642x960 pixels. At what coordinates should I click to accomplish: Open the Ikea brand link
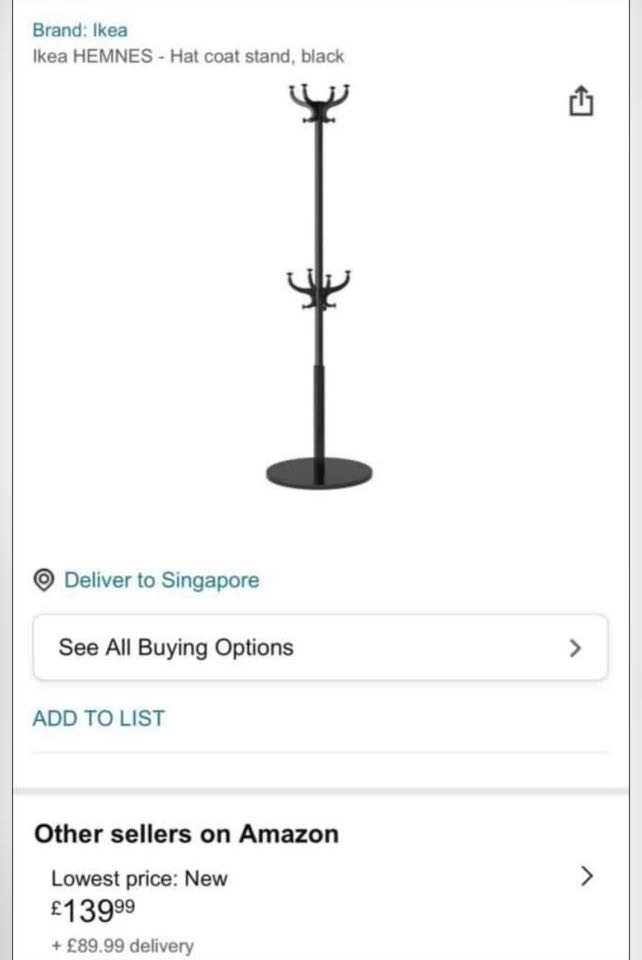click(x=80, y=30)
